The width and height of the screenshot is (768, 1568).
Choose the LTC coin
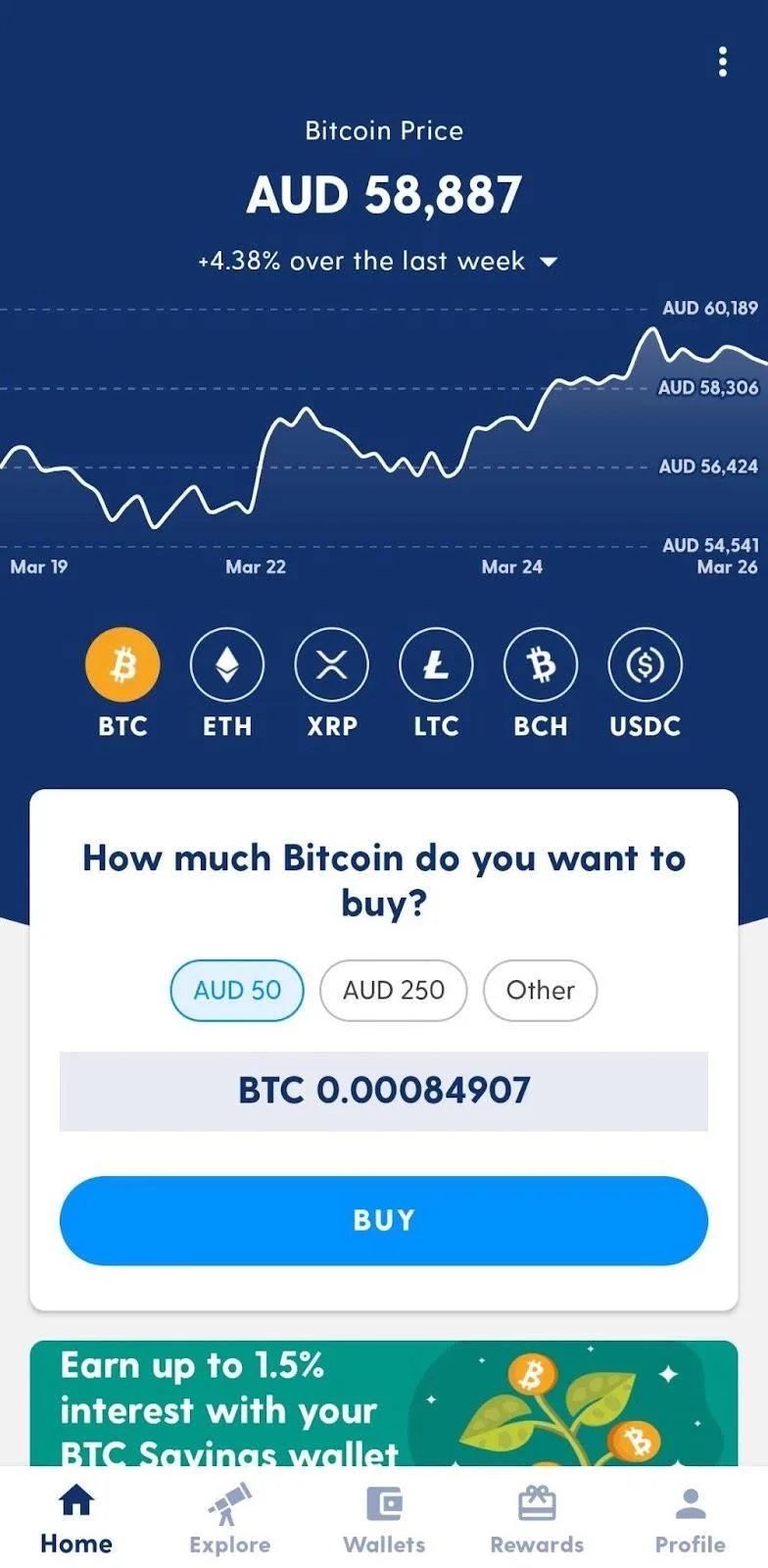pos(436,666)
